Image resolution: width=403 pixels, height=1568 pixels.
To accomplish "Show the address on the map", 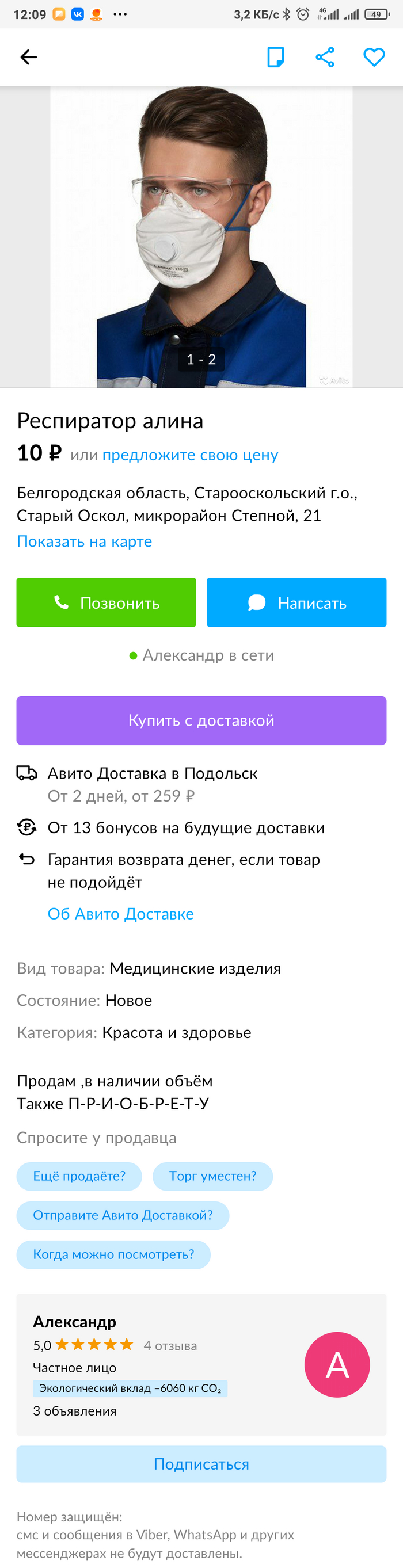I will point(84,541).
